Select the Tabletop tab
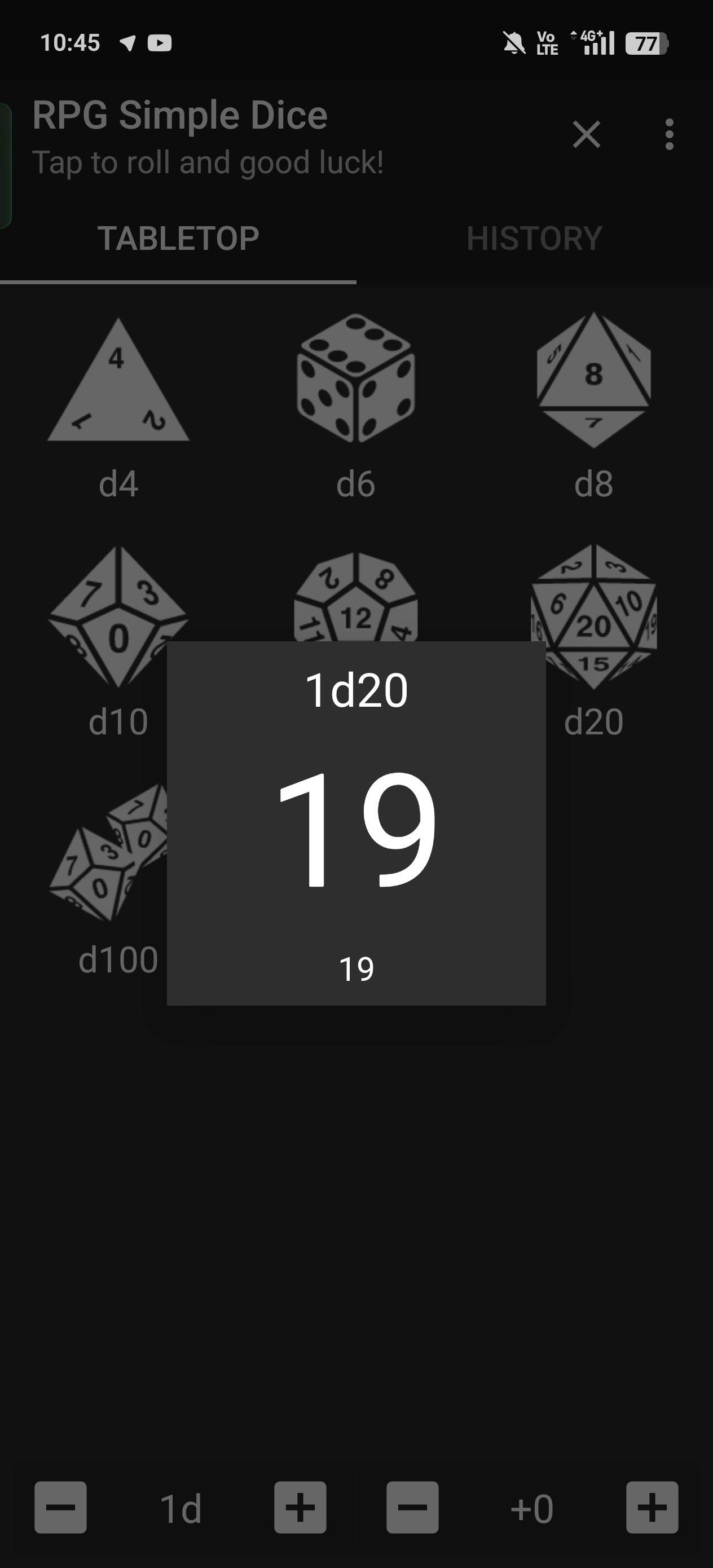Viewport: 713px width, 1568px height. 178,238
